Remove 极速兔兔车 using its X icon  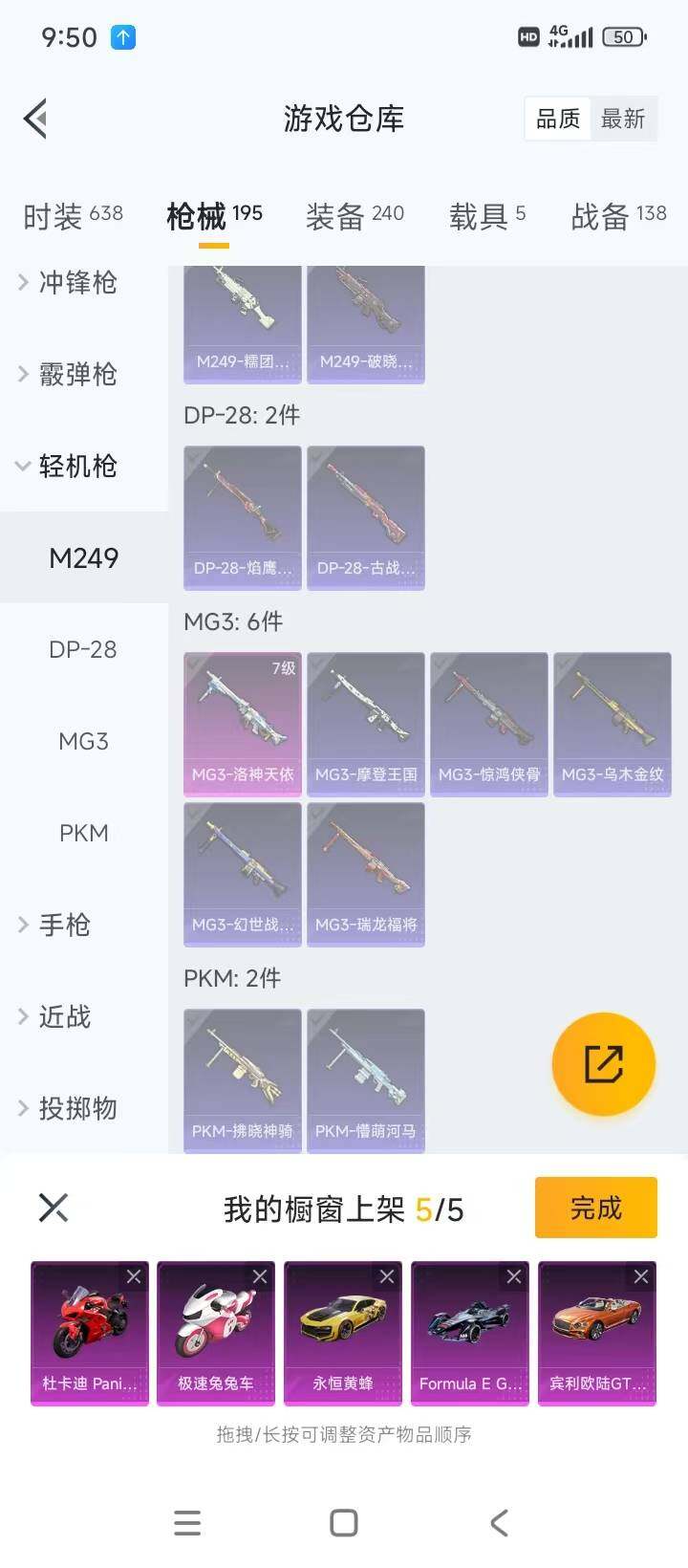click(259, 1276)
